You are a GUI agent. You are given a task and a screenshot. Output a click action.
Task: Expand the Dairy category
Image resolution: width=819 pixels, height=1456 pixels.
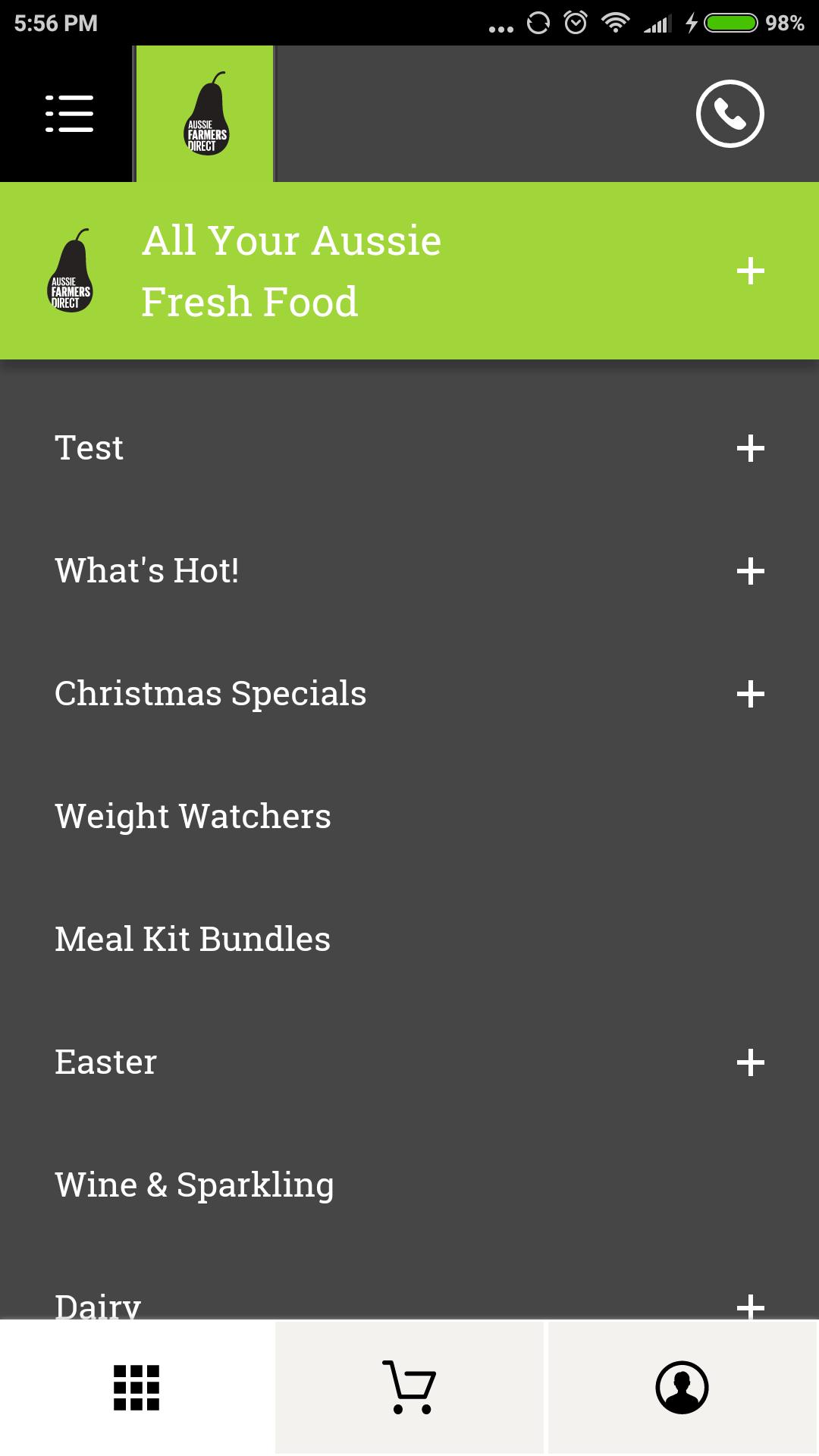pyautogui.click(x=750, y=1306)
